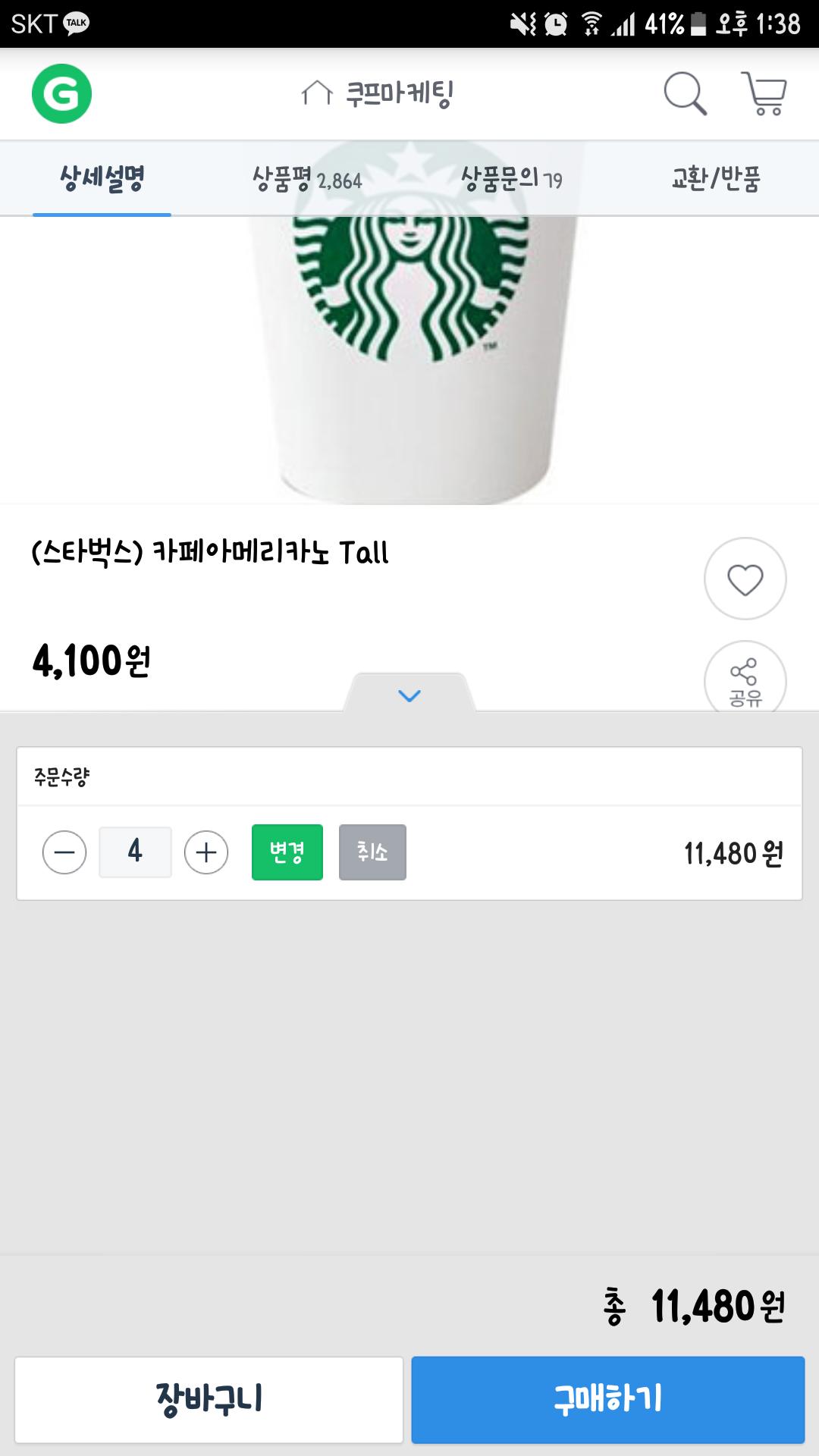
Task: Add product to wishlist with heart icon
Action: 745,579
